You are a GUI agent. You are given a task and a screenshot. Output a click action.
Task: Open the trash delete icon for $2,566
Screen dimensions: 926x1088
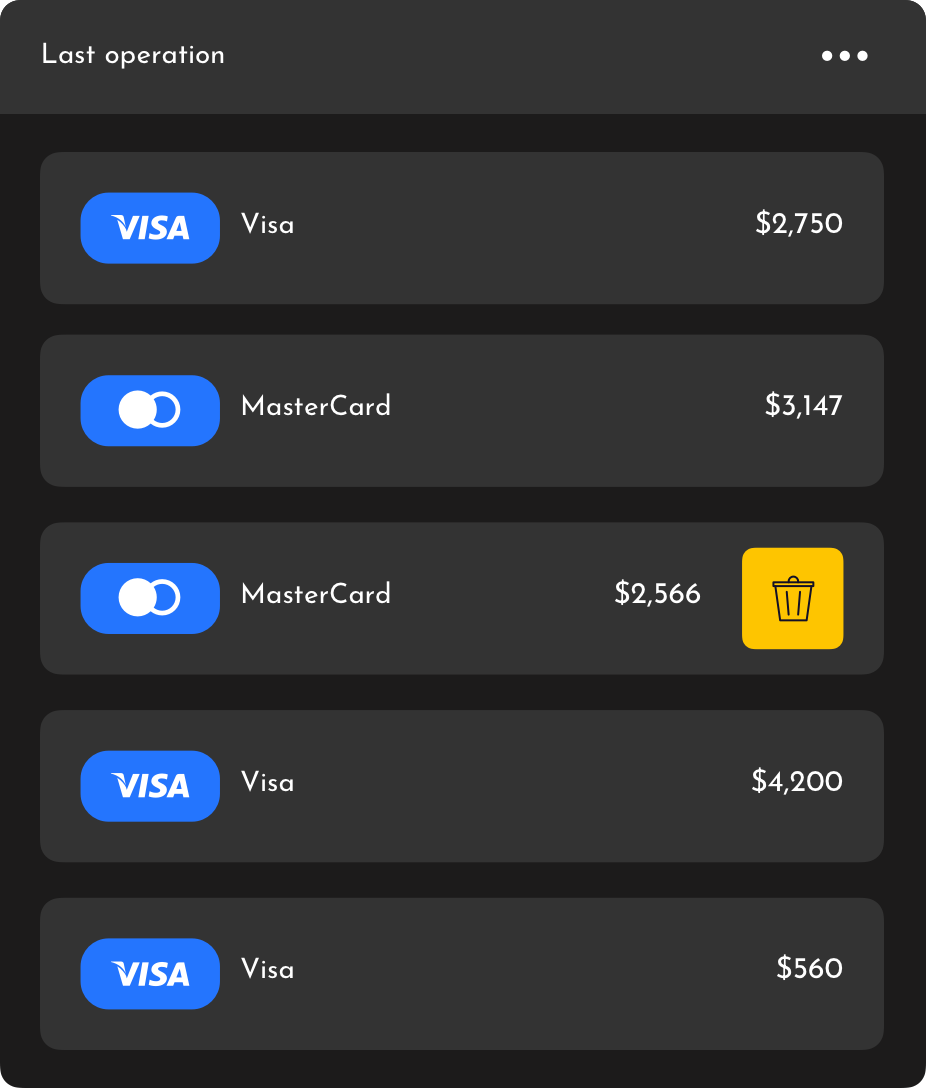pyautogui.click(x=792, y=598)
